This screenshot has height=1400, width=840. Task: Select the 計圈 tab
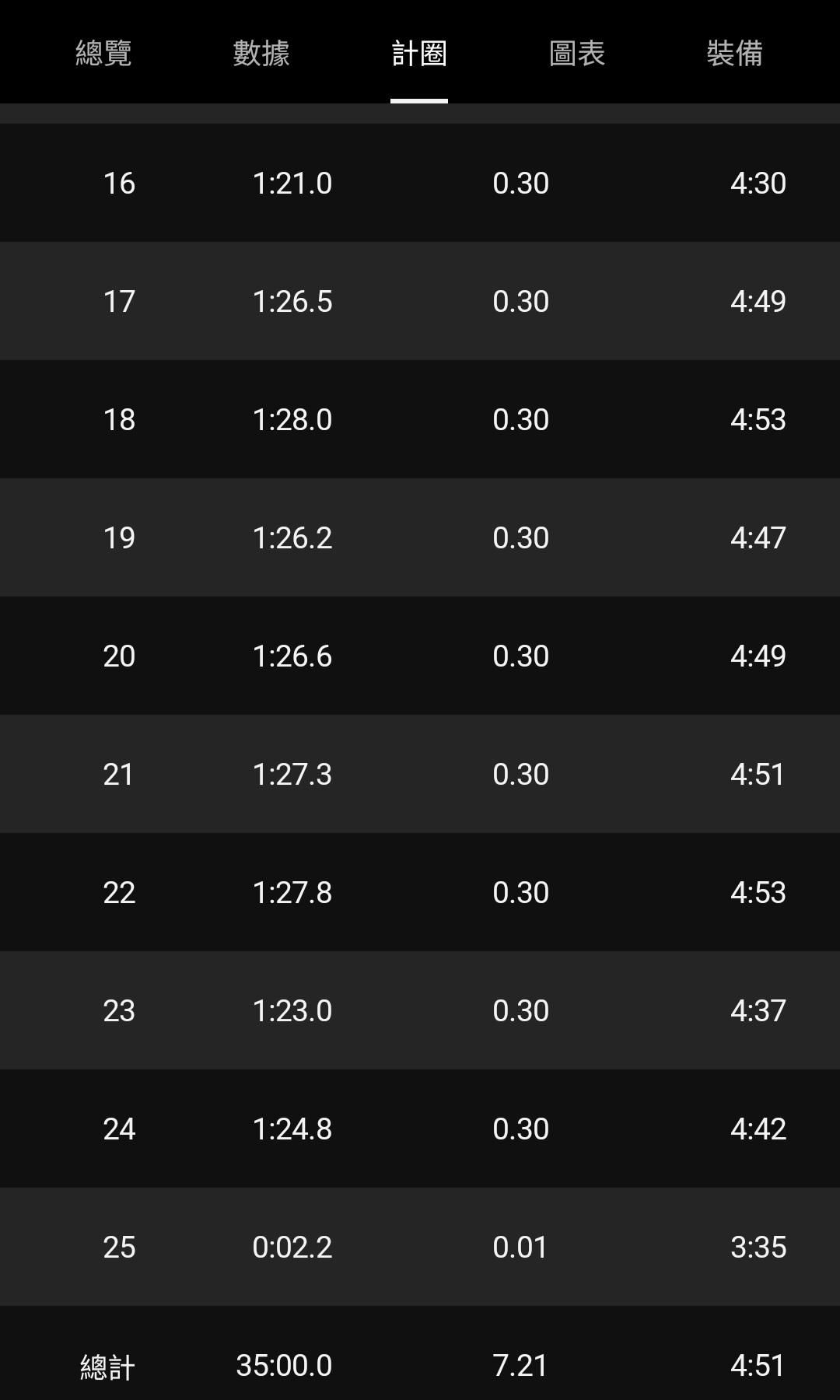click(x=419, y=53)
